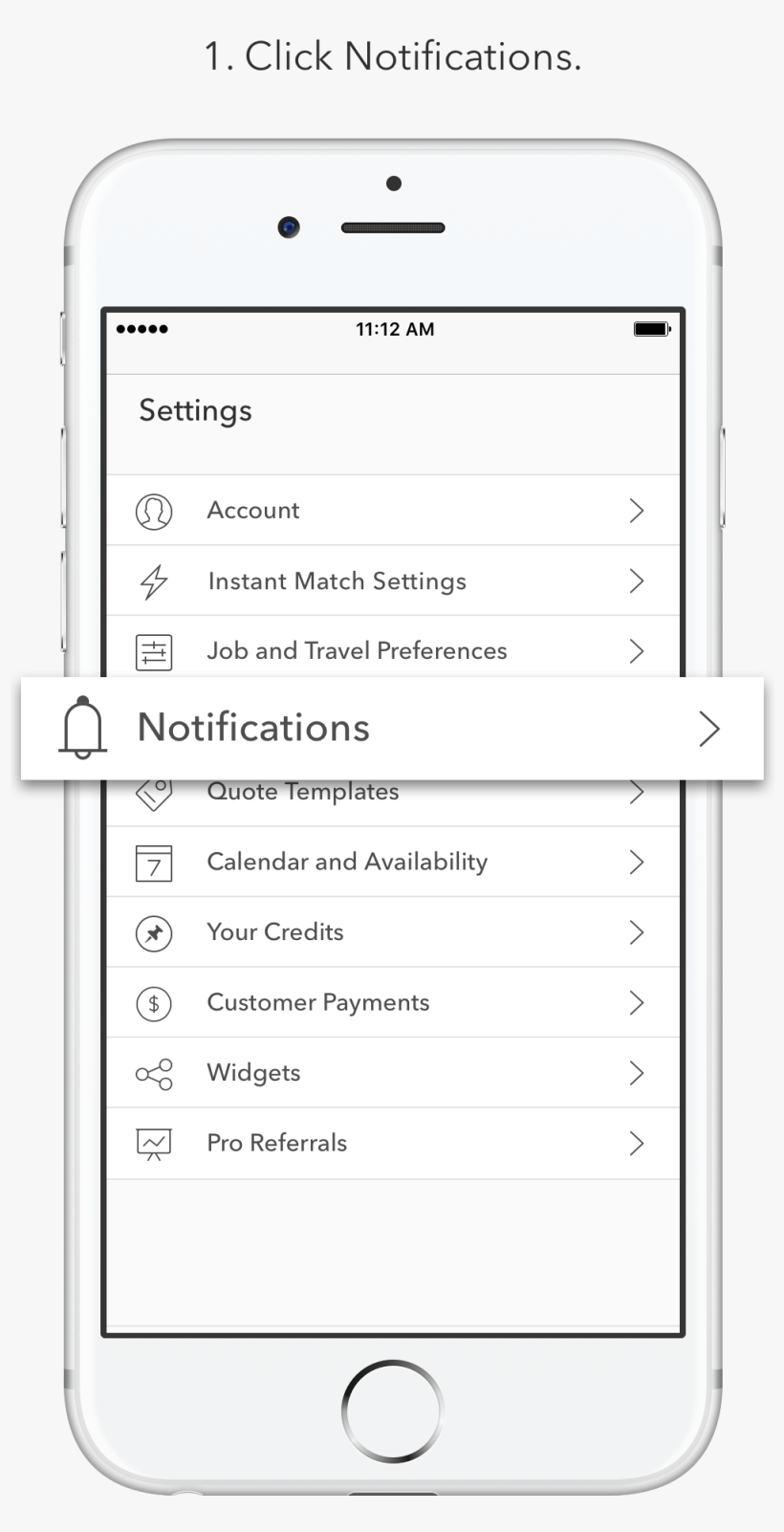
Task: Click the Notifications bell icon
Action: 82,728
